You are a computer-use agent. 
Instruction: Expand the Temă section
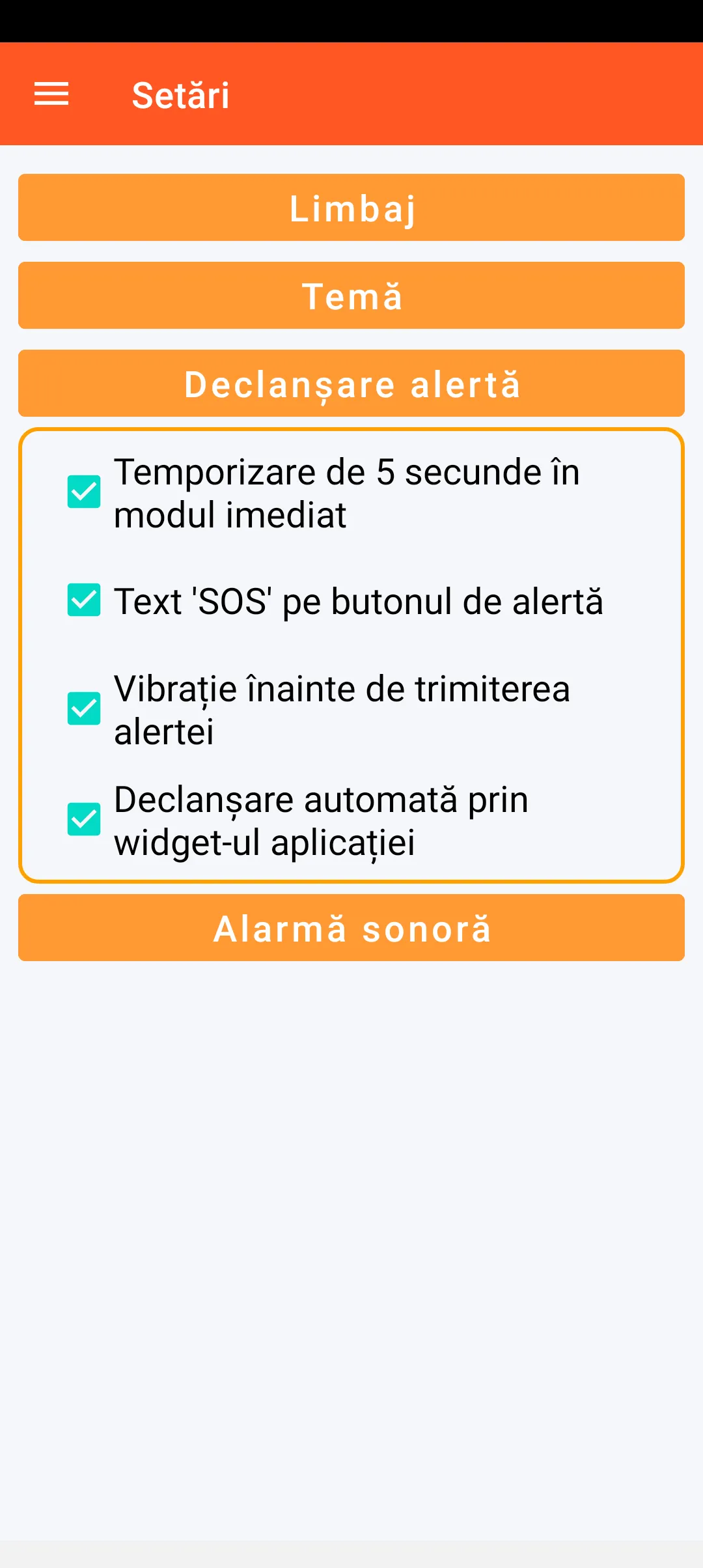[x=351, y=296]
